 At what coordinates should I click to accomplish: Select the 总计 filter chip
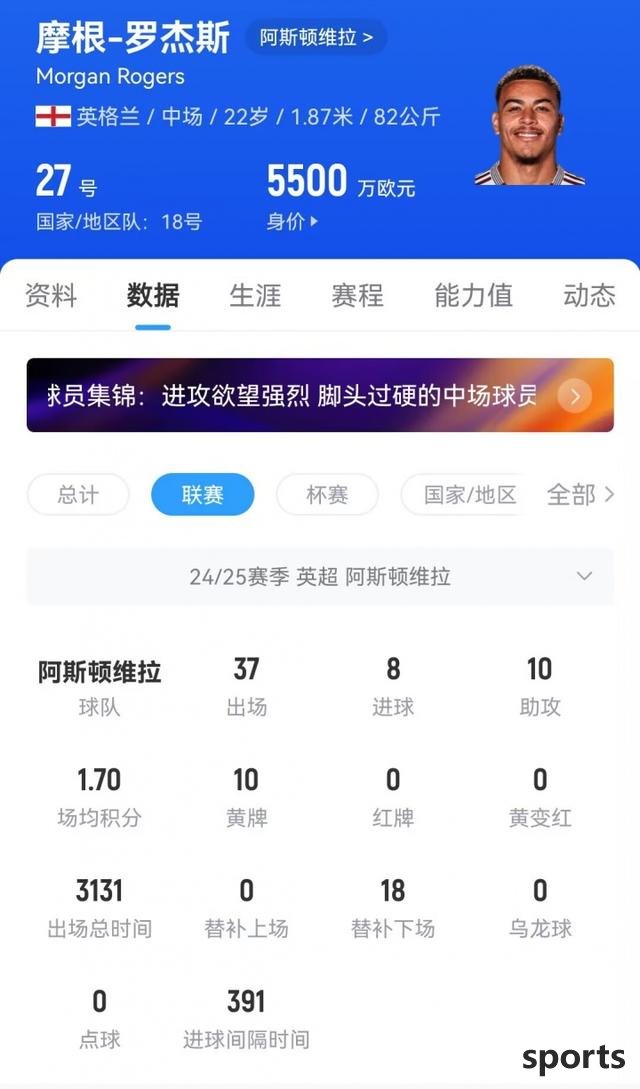(x=78, y=494)
